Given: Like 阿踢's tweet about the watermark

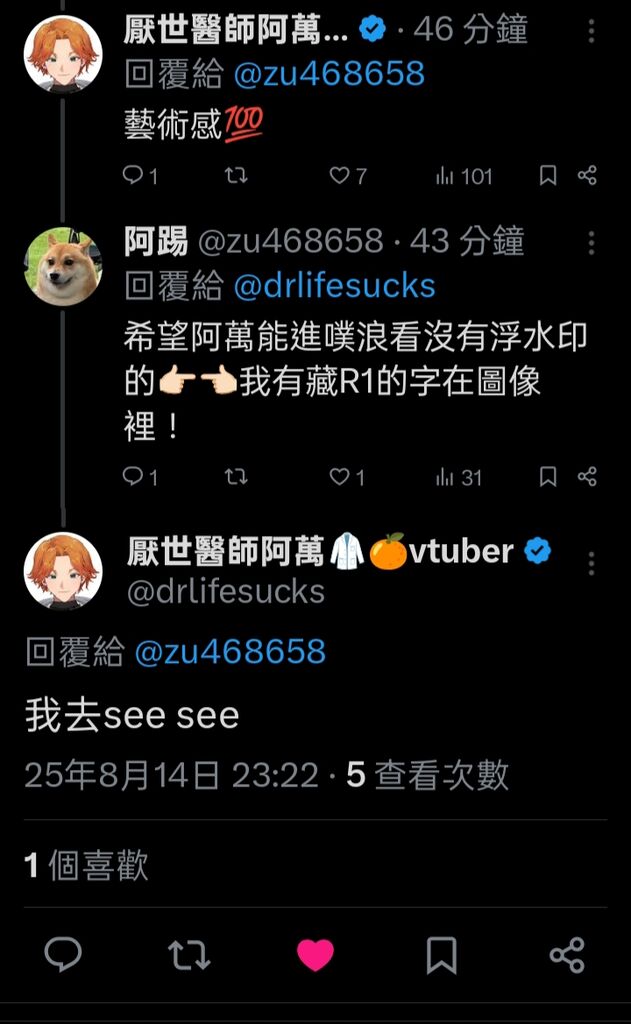Looking at the screenshot, I should pyautogui.click(x=340, y=477).
